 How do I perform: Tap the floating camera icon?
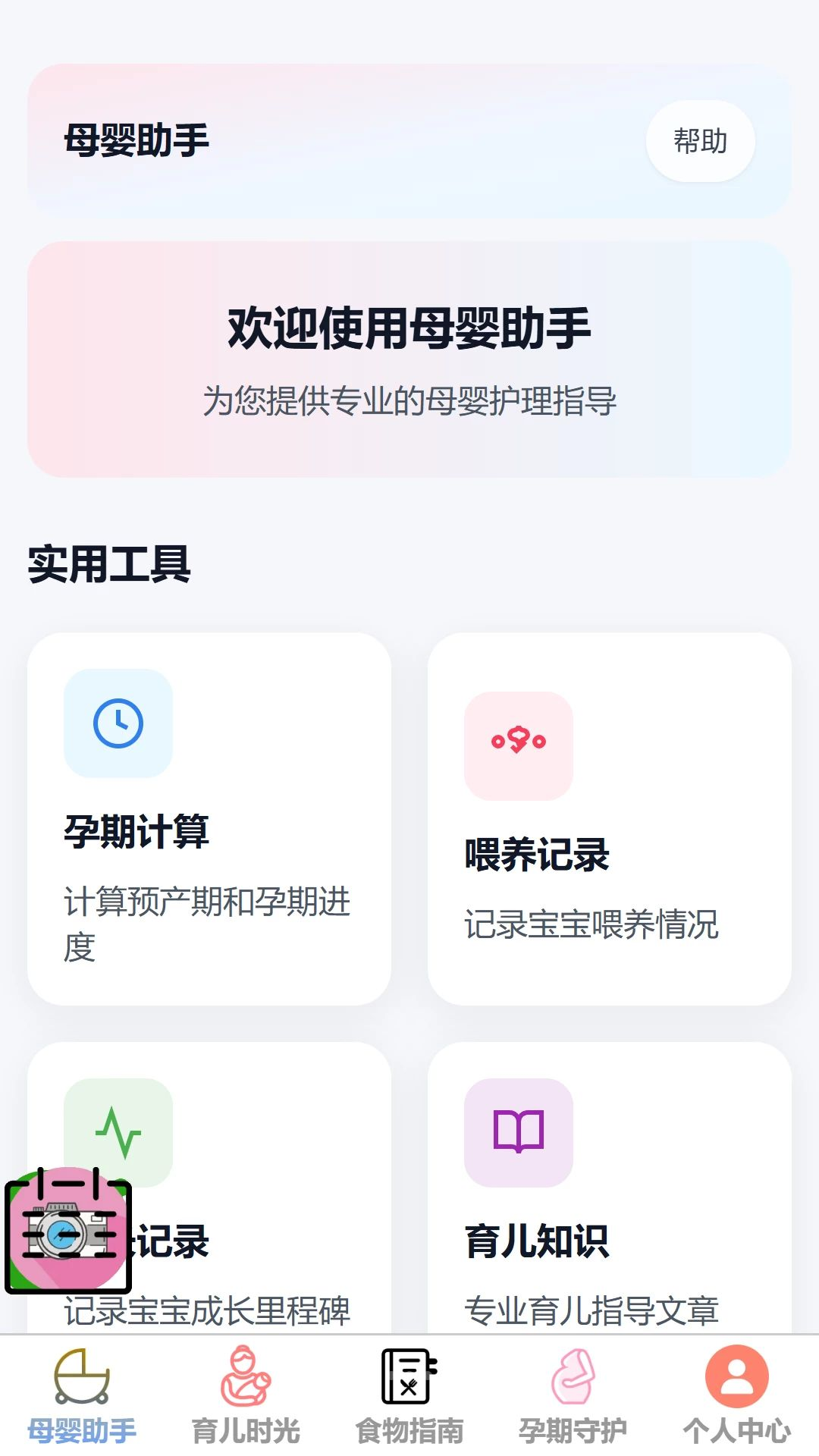(x=68, y=1230)
